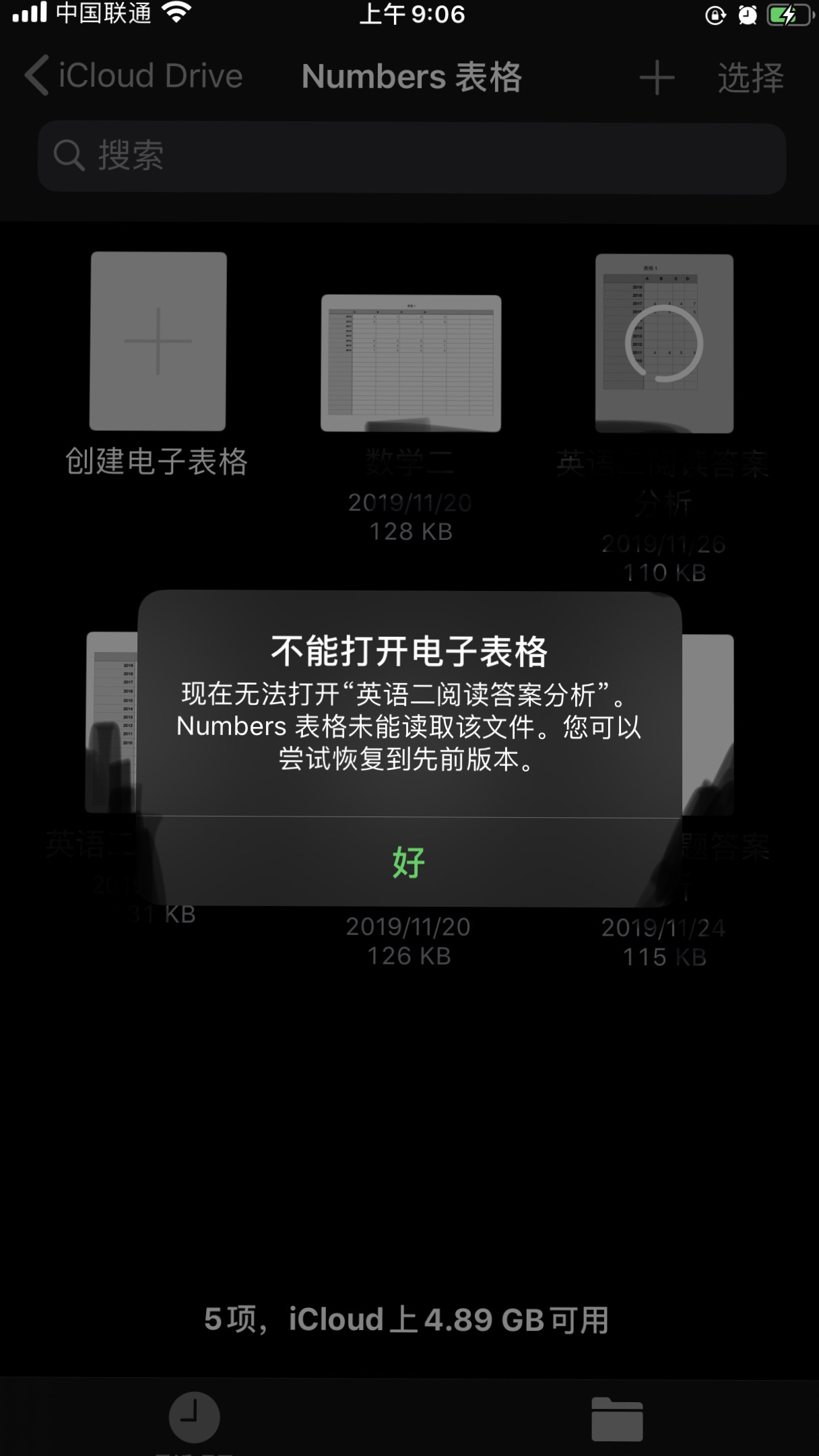This screenshot has width=819, height=1456.
Task: Tap 选择 to select files
Action: click(750, 77)
